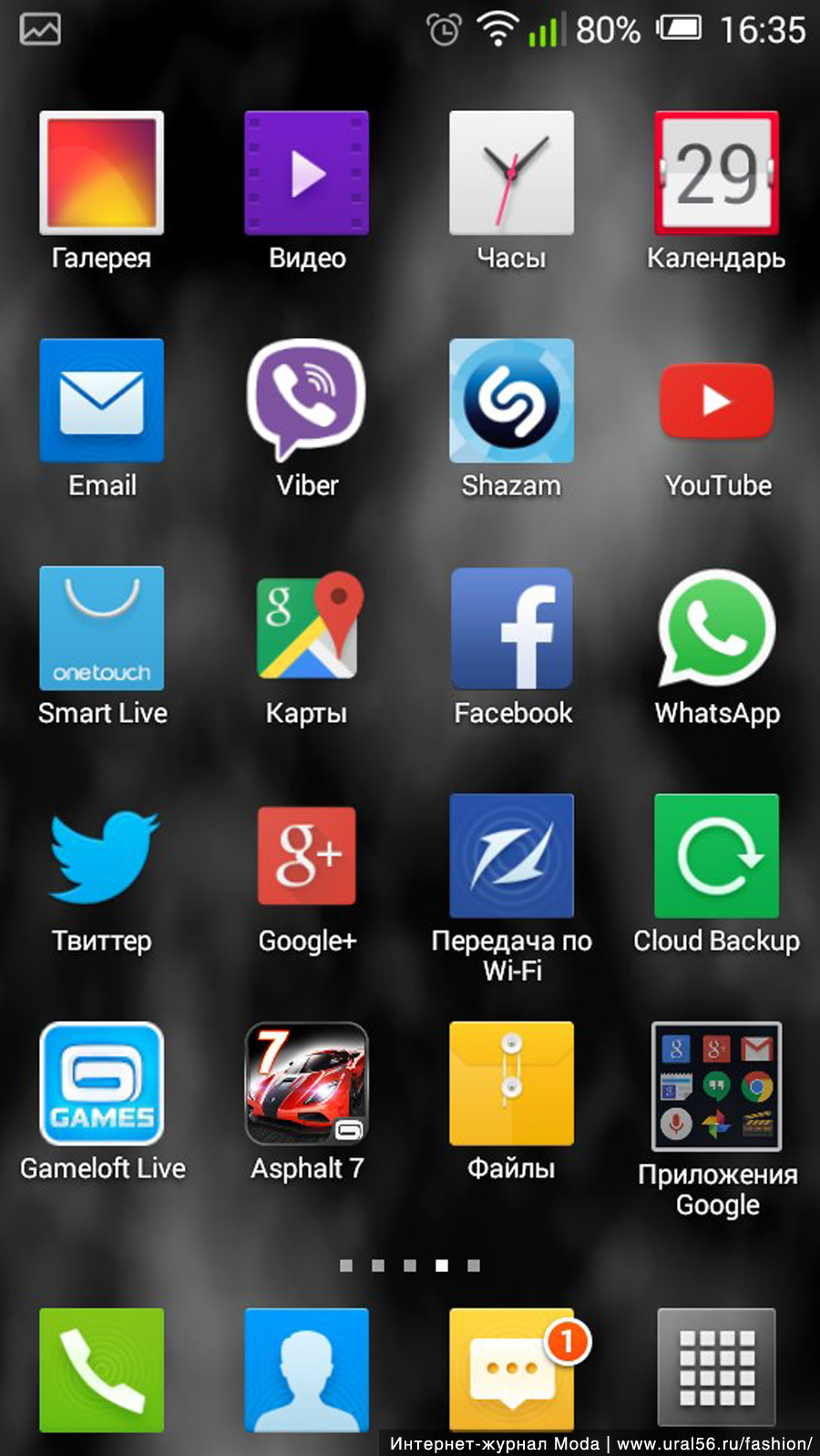Launch WhatsApp
Viewport: 820px width, 1456px height.
click(x=716, y=628)
